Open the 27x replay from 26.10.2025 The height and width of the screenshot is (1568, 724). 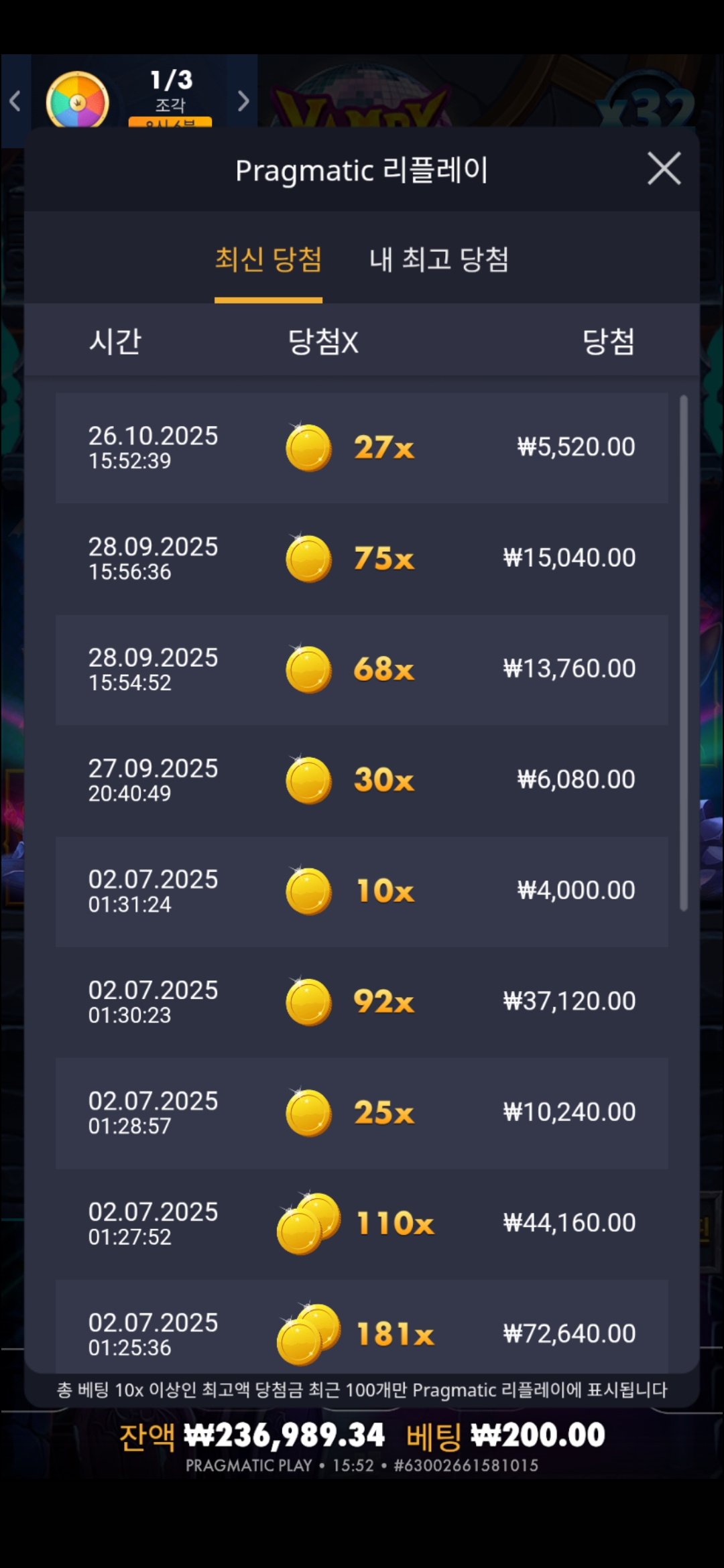(x=361, y=448)
